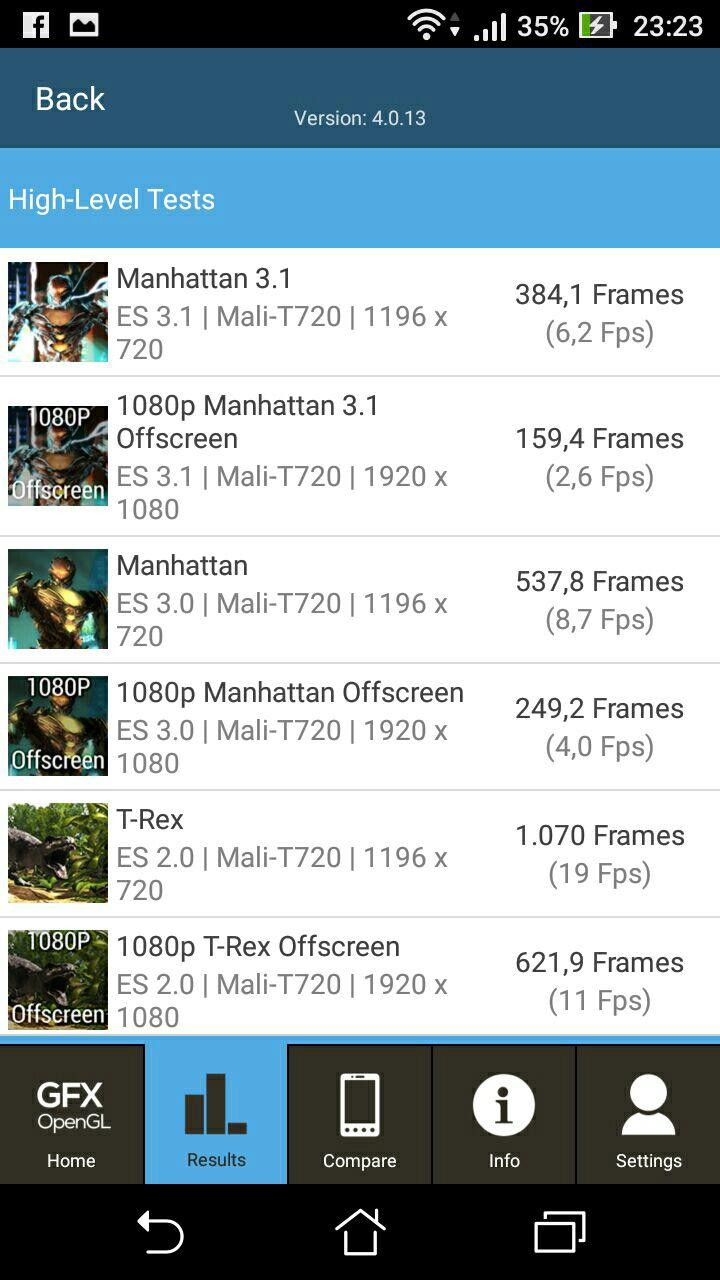Image resolution: width=720 pixels, height=1280 pixels.
Task: Select the Results tab
Action: tap(216, 1115)
